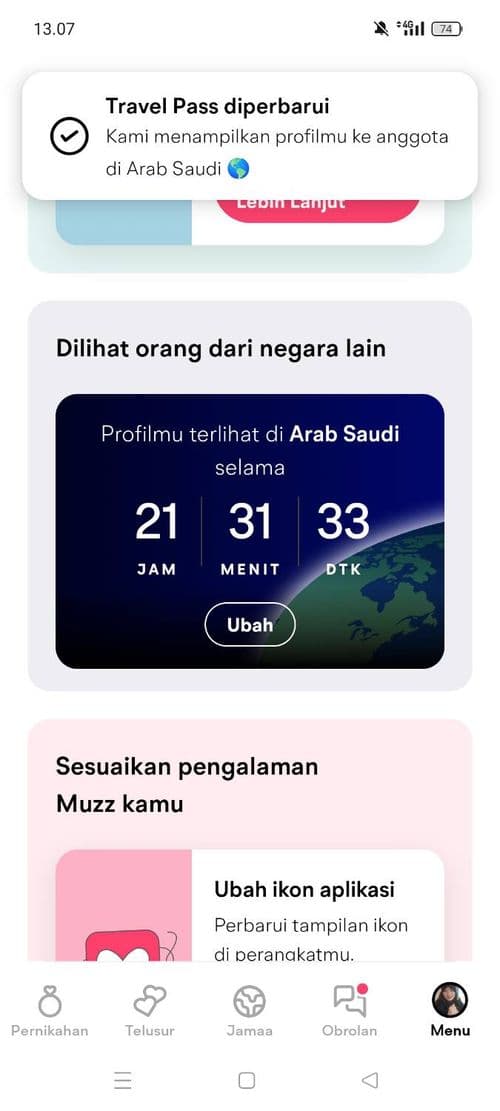The height and width of the screenshot is (1111, 500).
Task: Return to the system home screen
Action: (246, 1080)
